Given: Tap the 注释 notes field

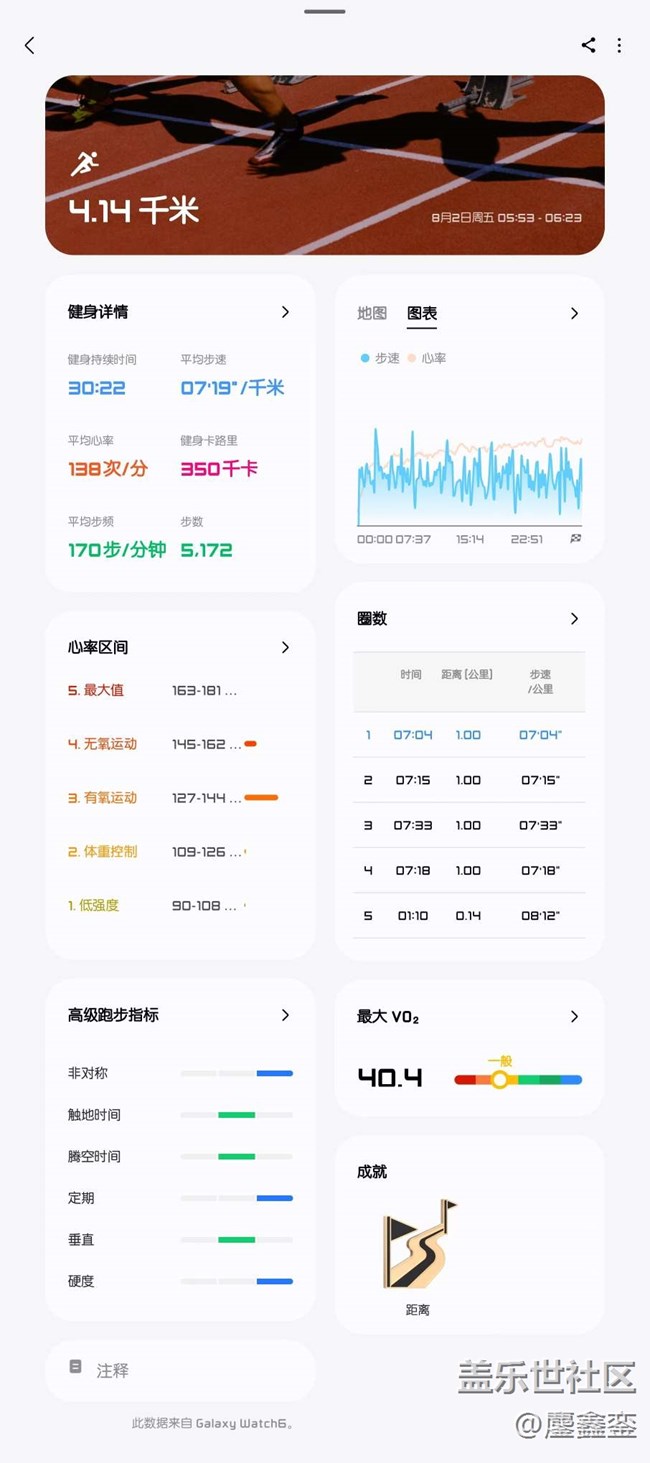Looking at the screenshot, I should pyautogui.click(x=180, y=1370).
